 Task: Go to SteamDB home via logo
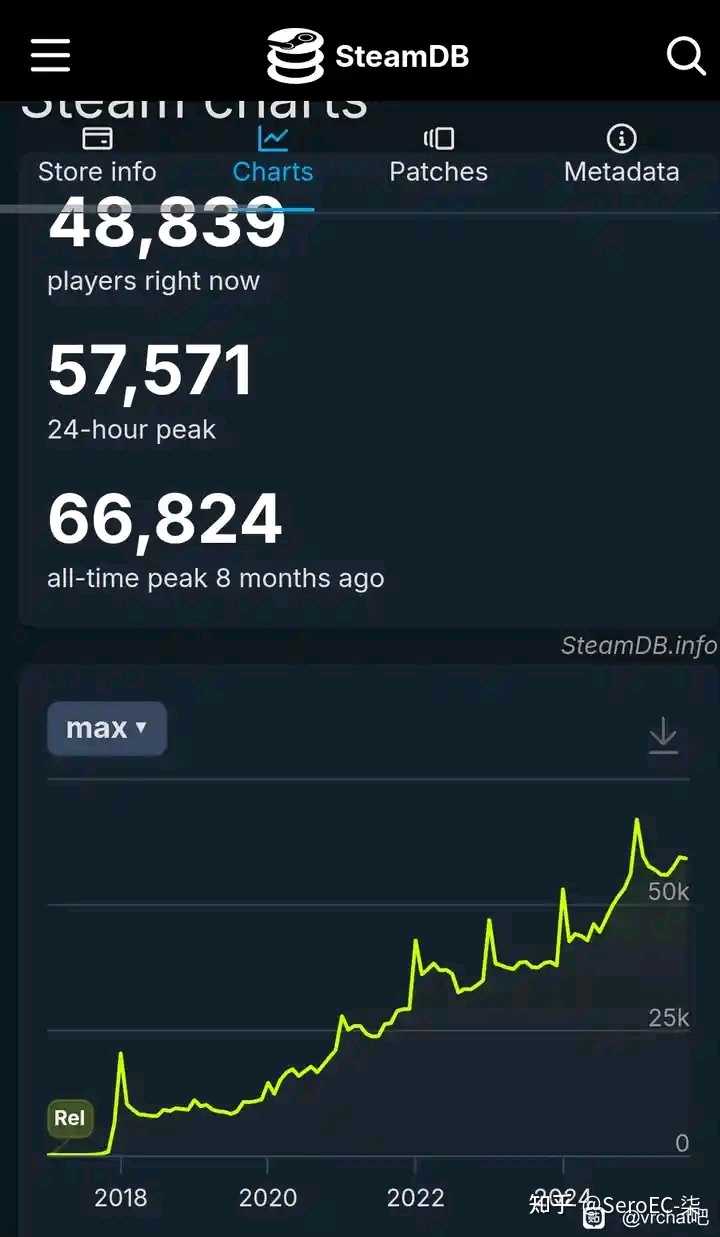click(367, 55)
